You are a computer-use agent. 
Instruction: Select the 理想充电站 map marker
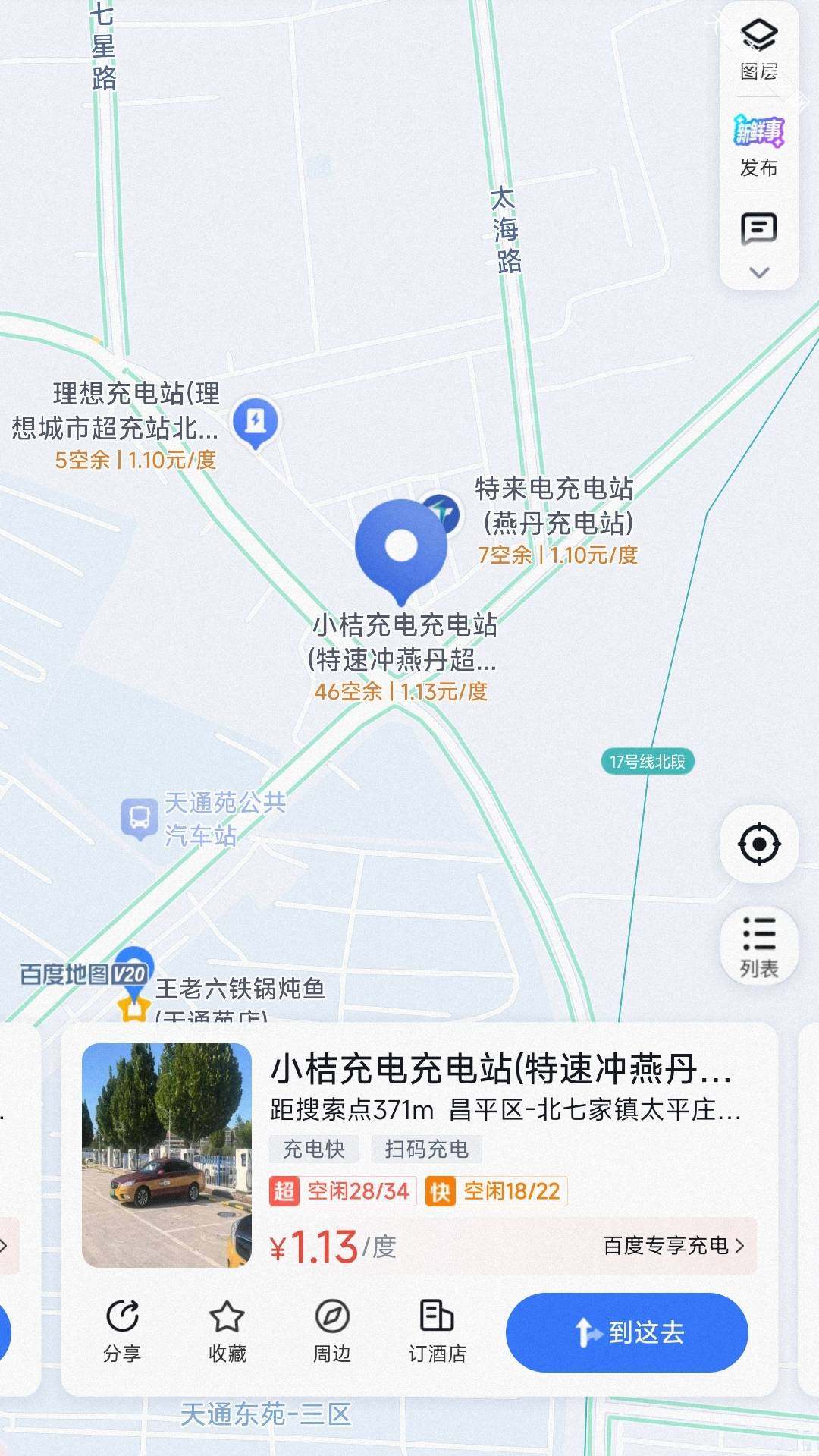pyautogui.click(x=256, y=422)
